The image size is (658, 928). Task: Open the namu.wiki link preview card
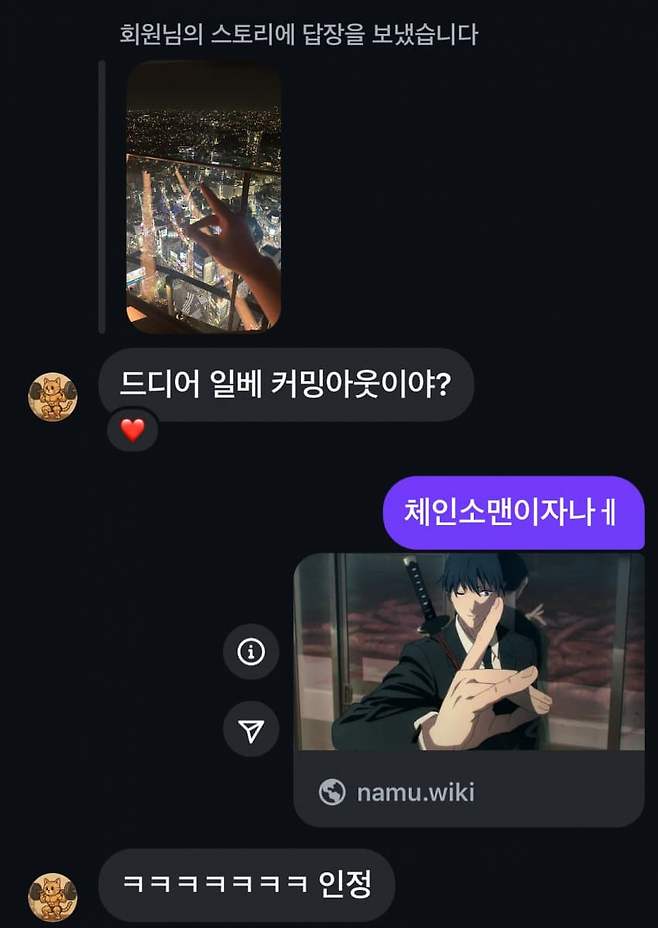click(x=468, y=690)
